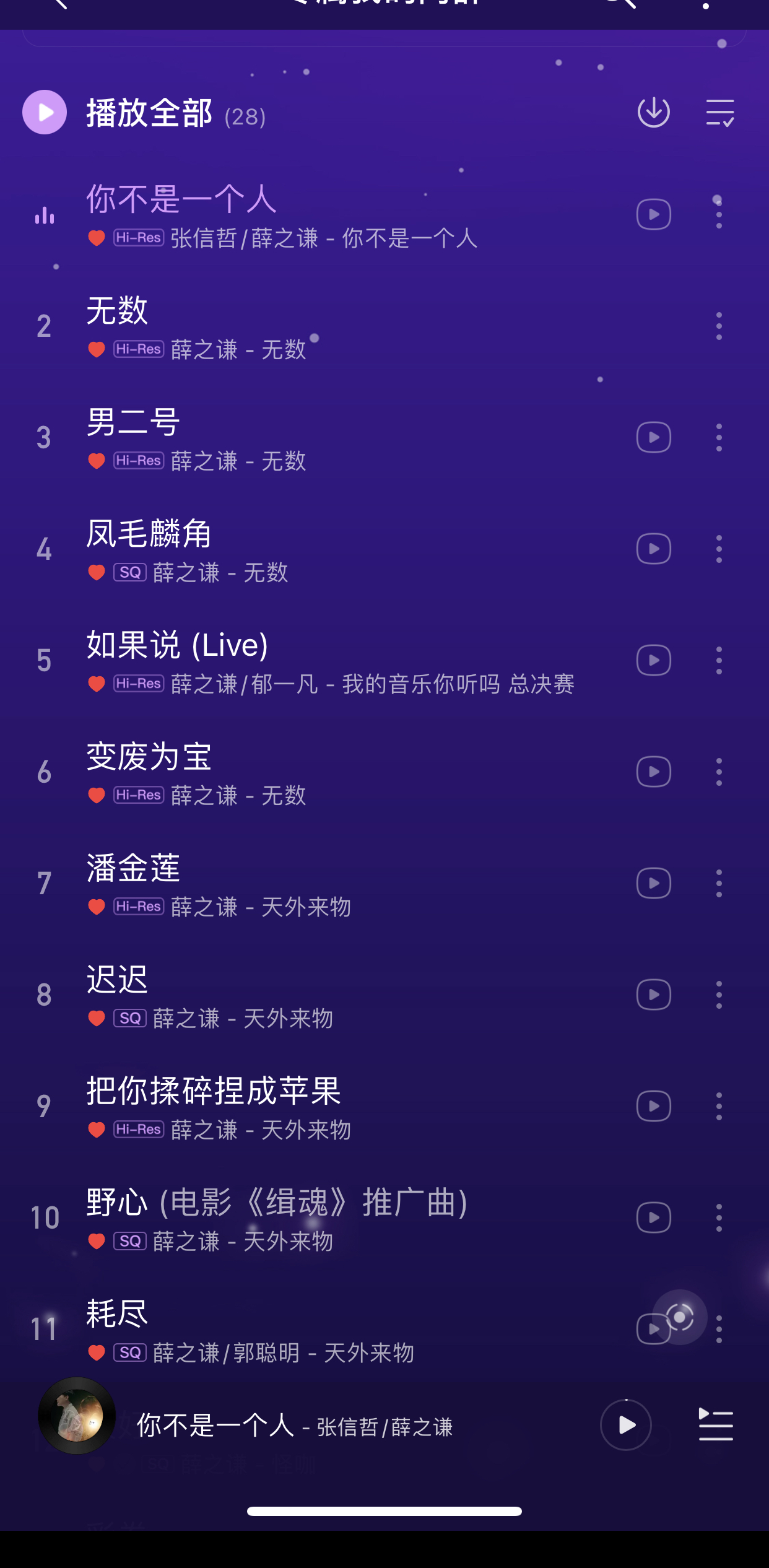
Task: Play the song 如果说 (Live)
Action: pos(177,645)
